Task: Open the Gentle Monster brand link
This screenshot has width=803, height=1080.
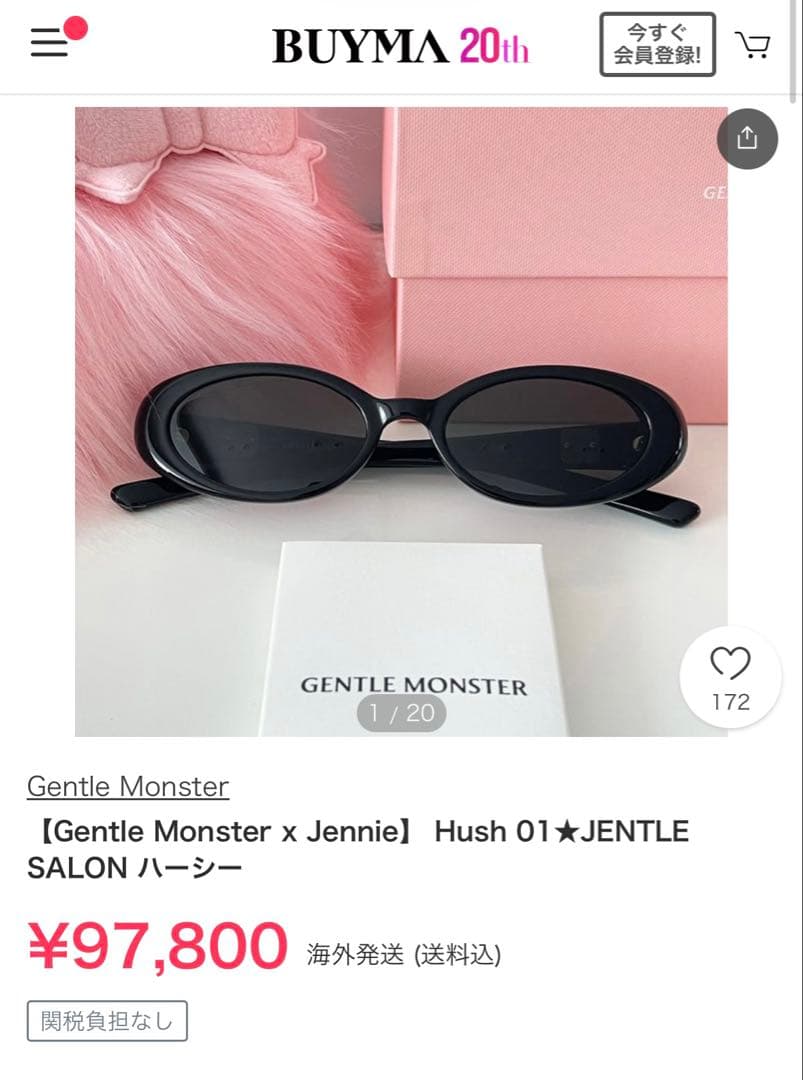Action: click(x=128, y=787)
